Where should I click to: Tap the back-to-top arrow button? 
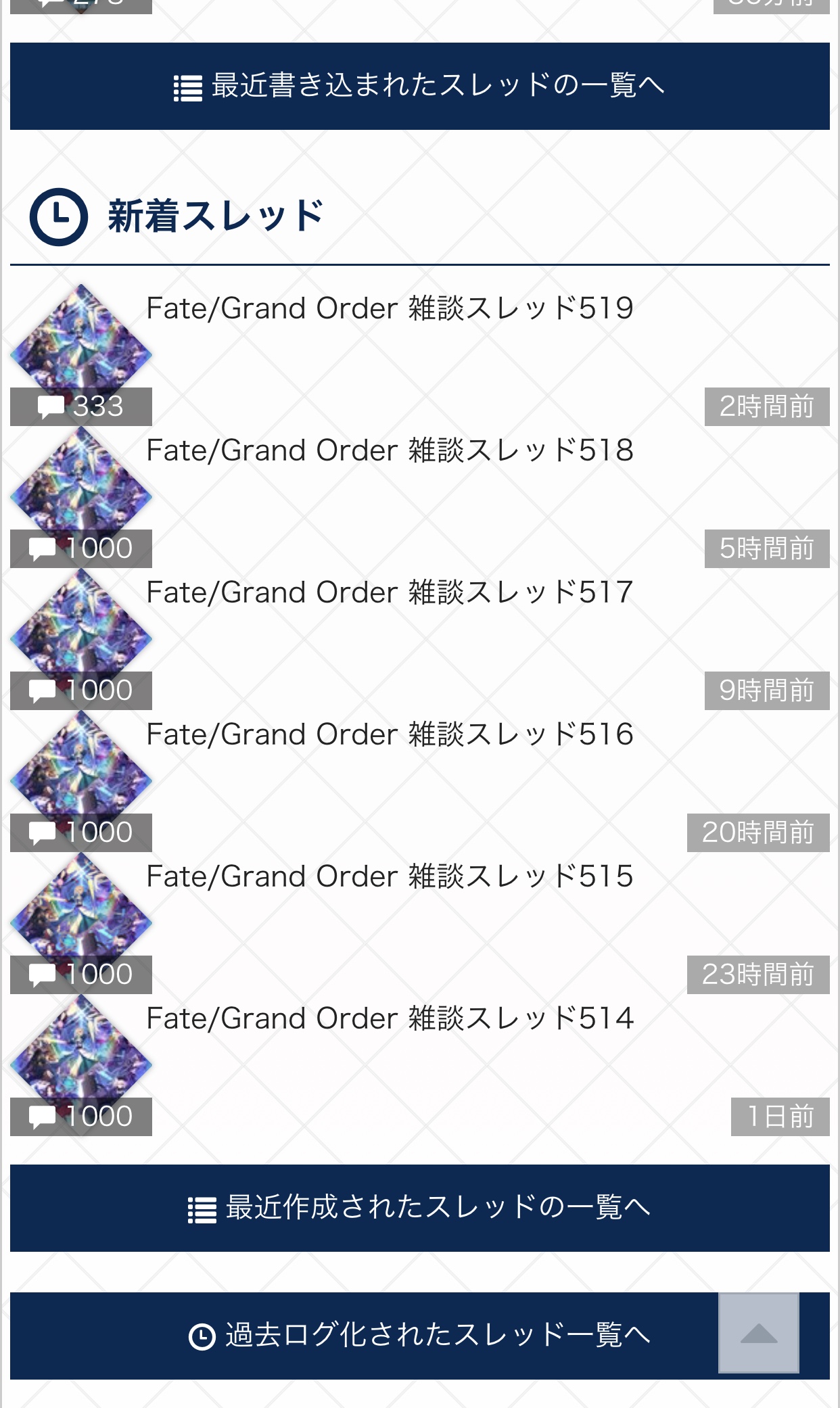click(758, 1334)
